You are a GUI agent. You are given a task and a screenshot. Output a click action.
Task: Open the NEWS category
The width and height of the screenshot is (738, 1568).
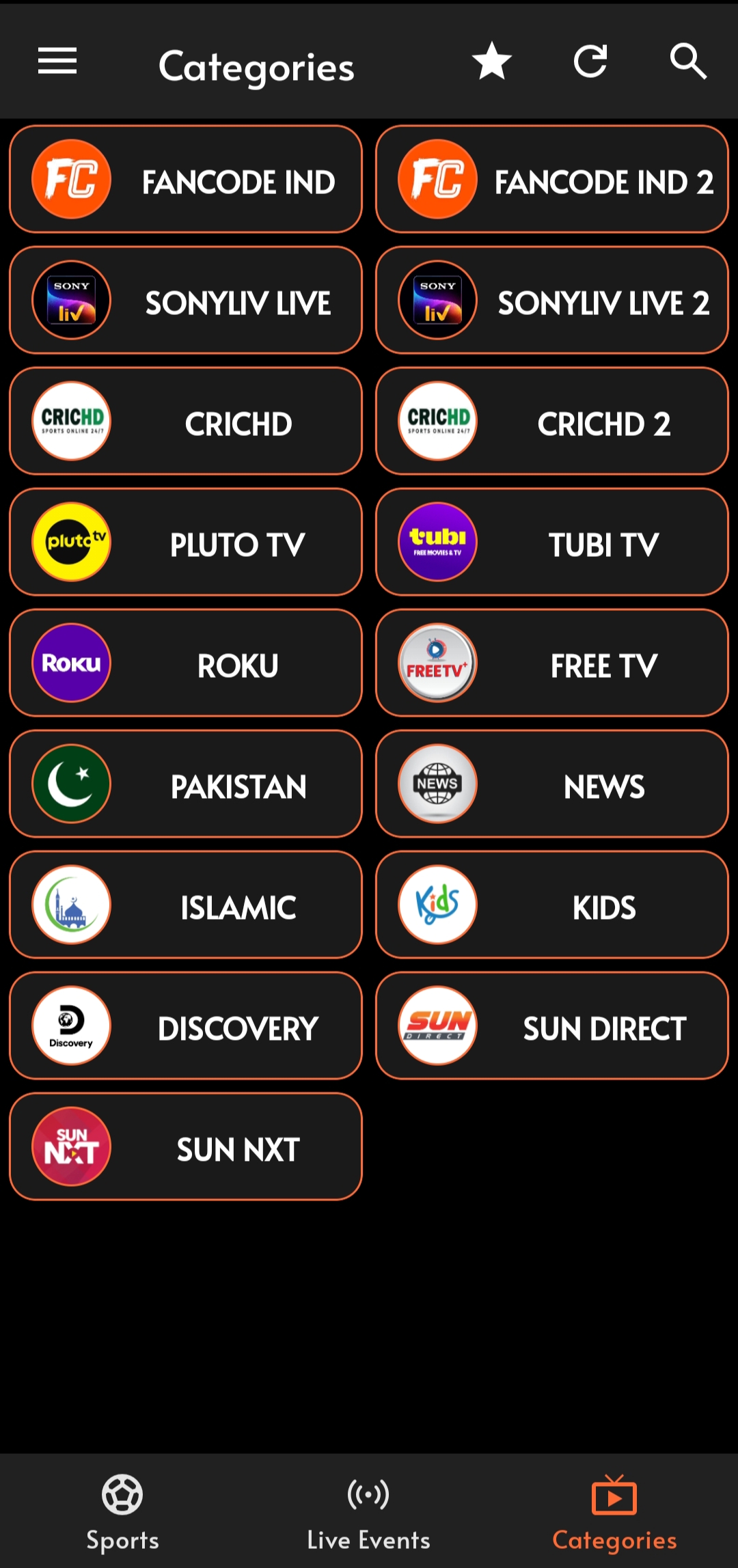pyautogui.click(x=552, y=784)
